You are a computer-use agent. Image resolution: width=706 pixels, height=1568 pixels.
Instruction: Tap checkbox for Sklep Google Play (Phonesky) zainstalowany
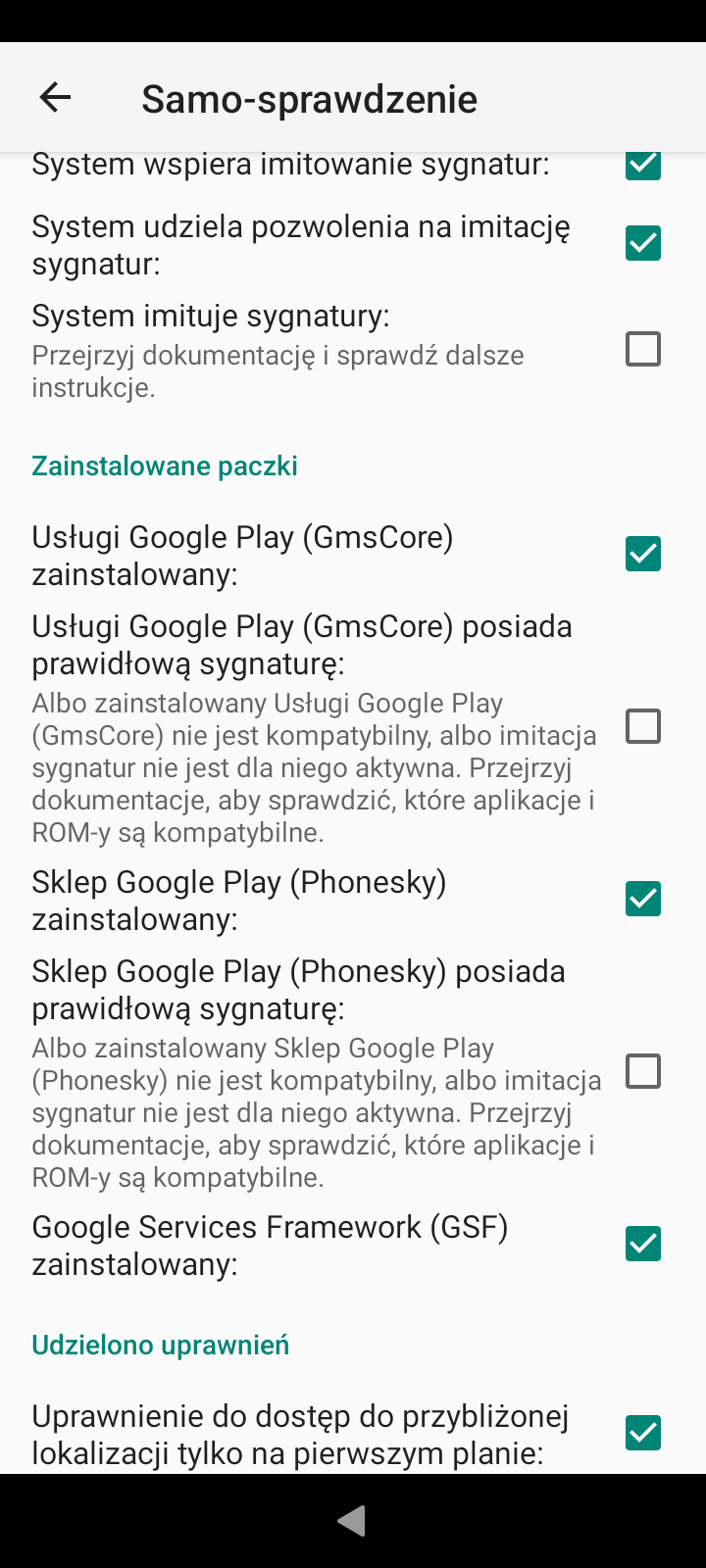pyautogui.click(x=643, y=899)
